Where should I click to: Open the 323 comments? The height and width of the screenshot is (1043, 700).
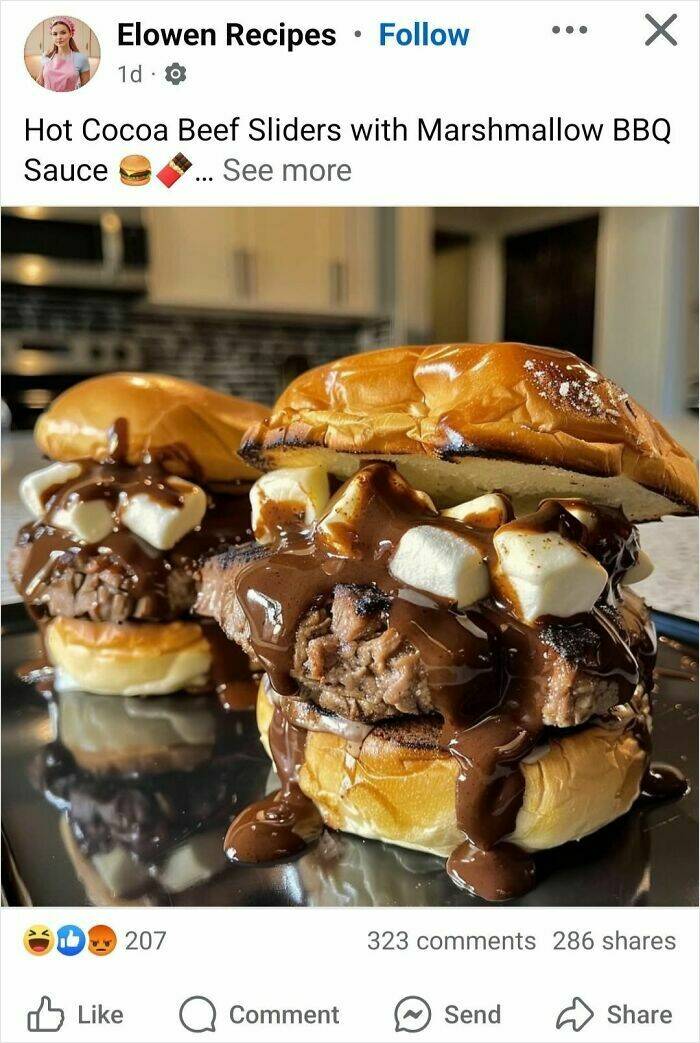(451, 941)
